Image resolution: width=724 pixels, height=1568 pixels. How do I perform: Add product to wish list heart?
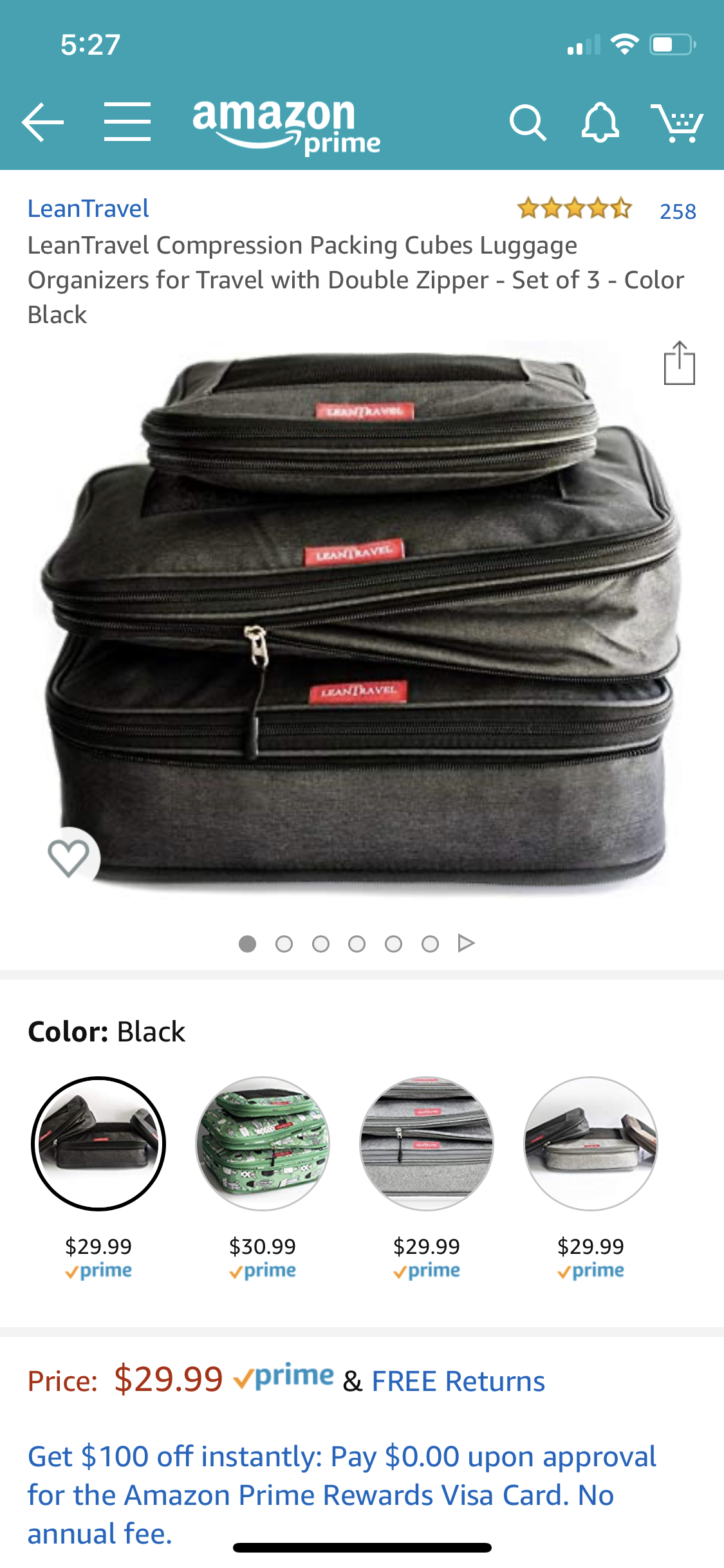68,858
